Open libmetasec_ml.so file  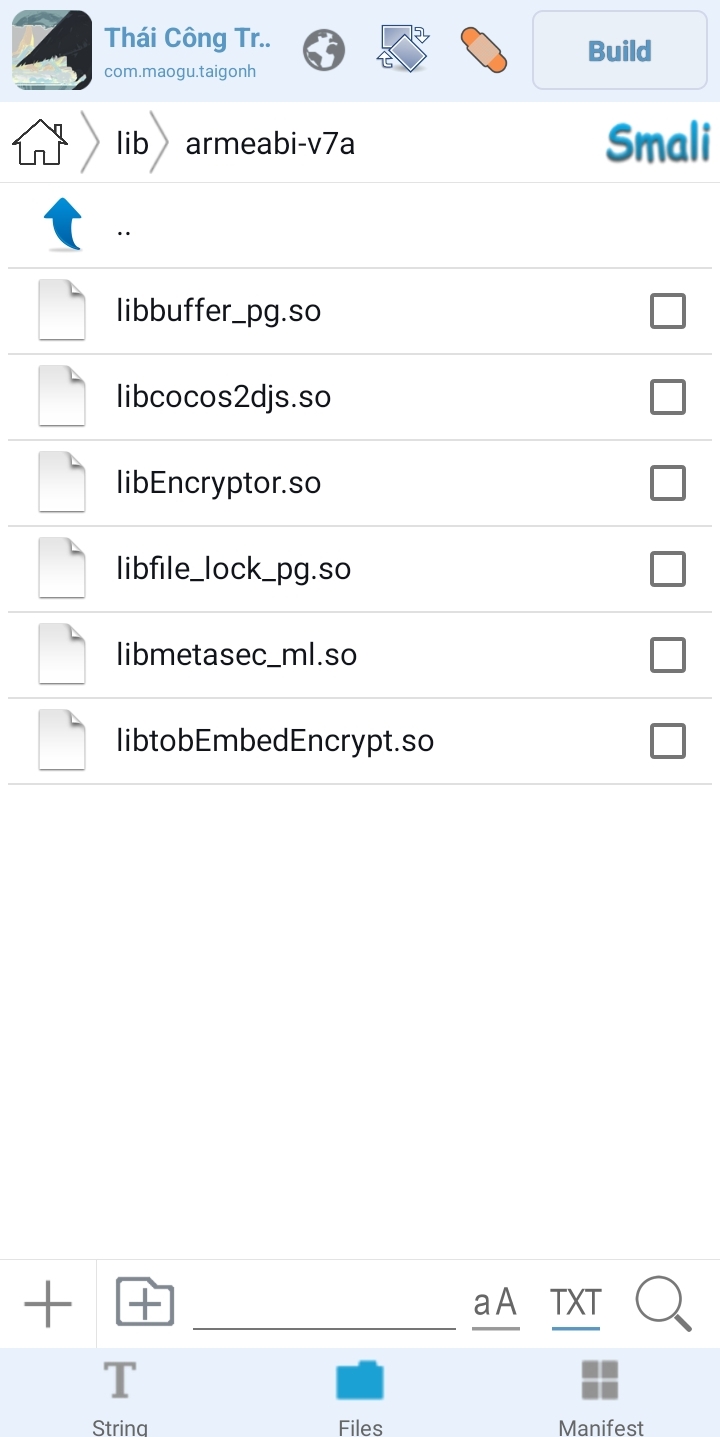tap(236, 655)
